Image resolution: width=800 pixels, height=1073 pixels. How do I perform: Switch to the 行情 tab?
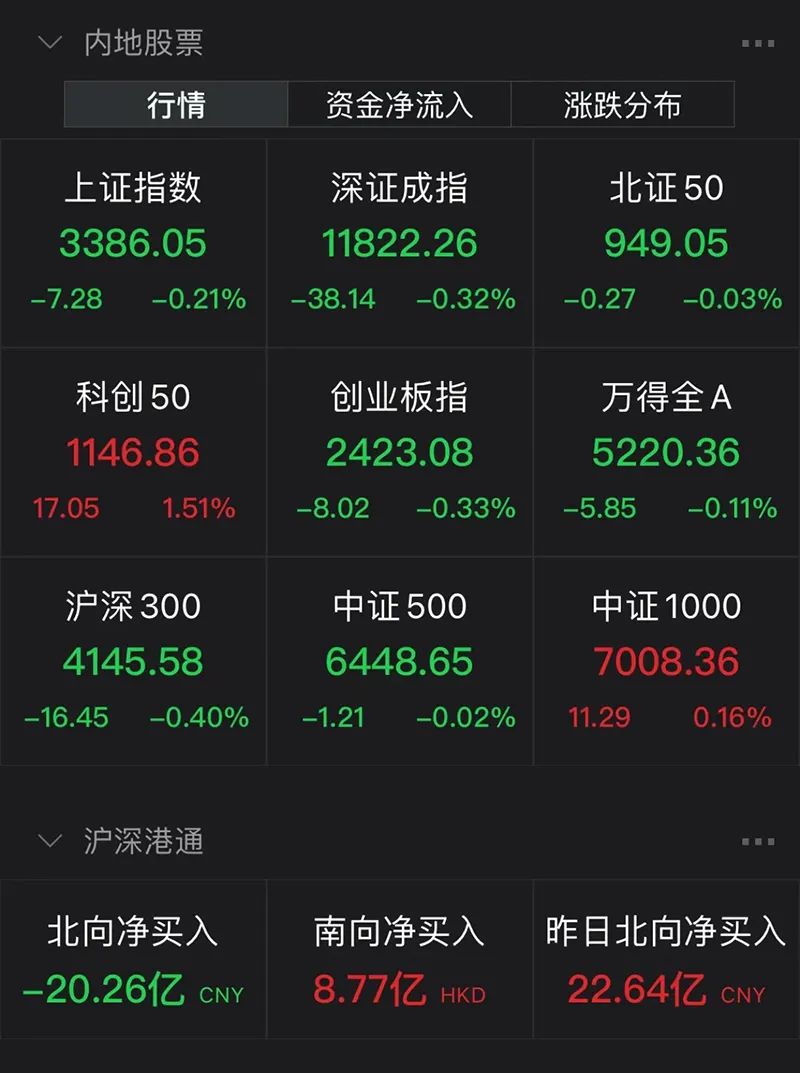click(176, 105)
